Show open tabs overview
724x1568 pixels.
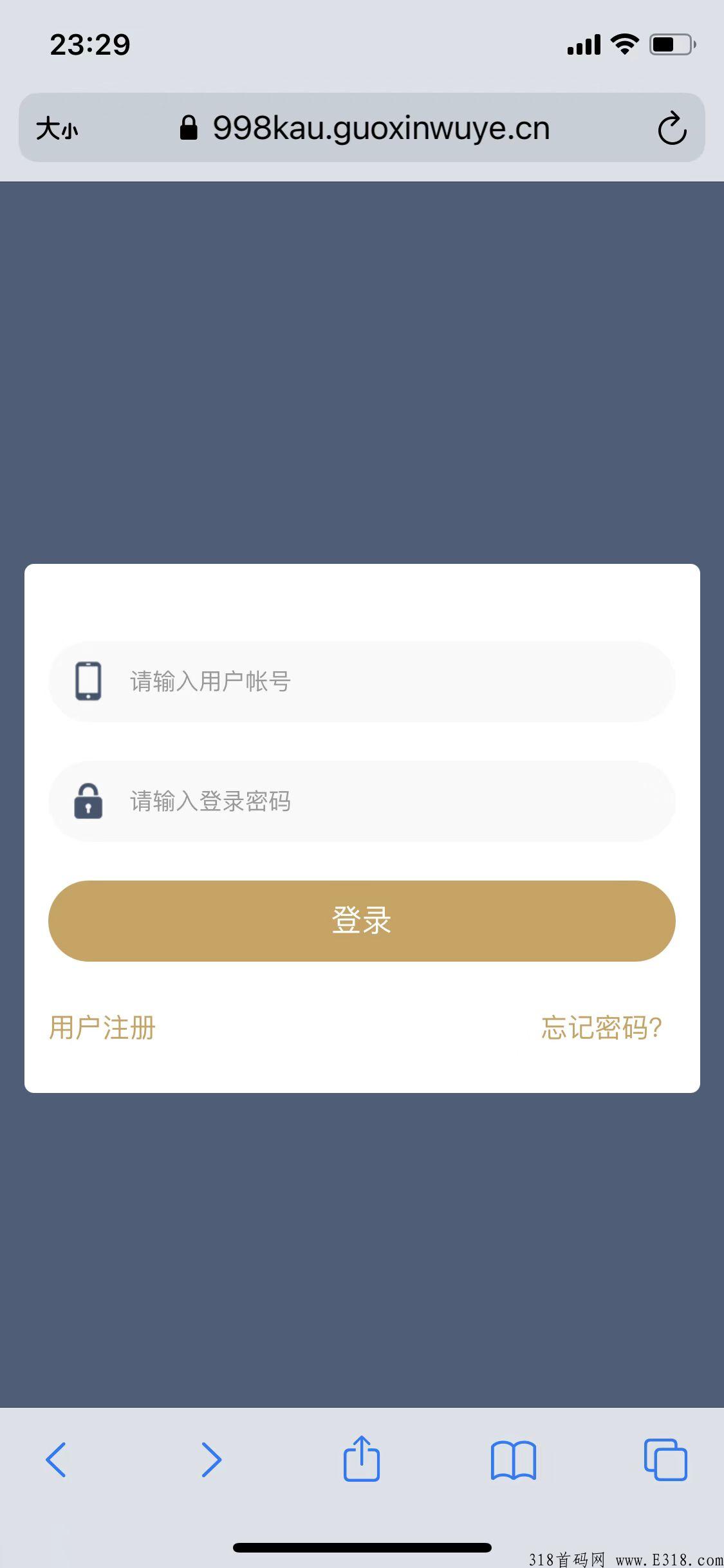pos(665,1459)
